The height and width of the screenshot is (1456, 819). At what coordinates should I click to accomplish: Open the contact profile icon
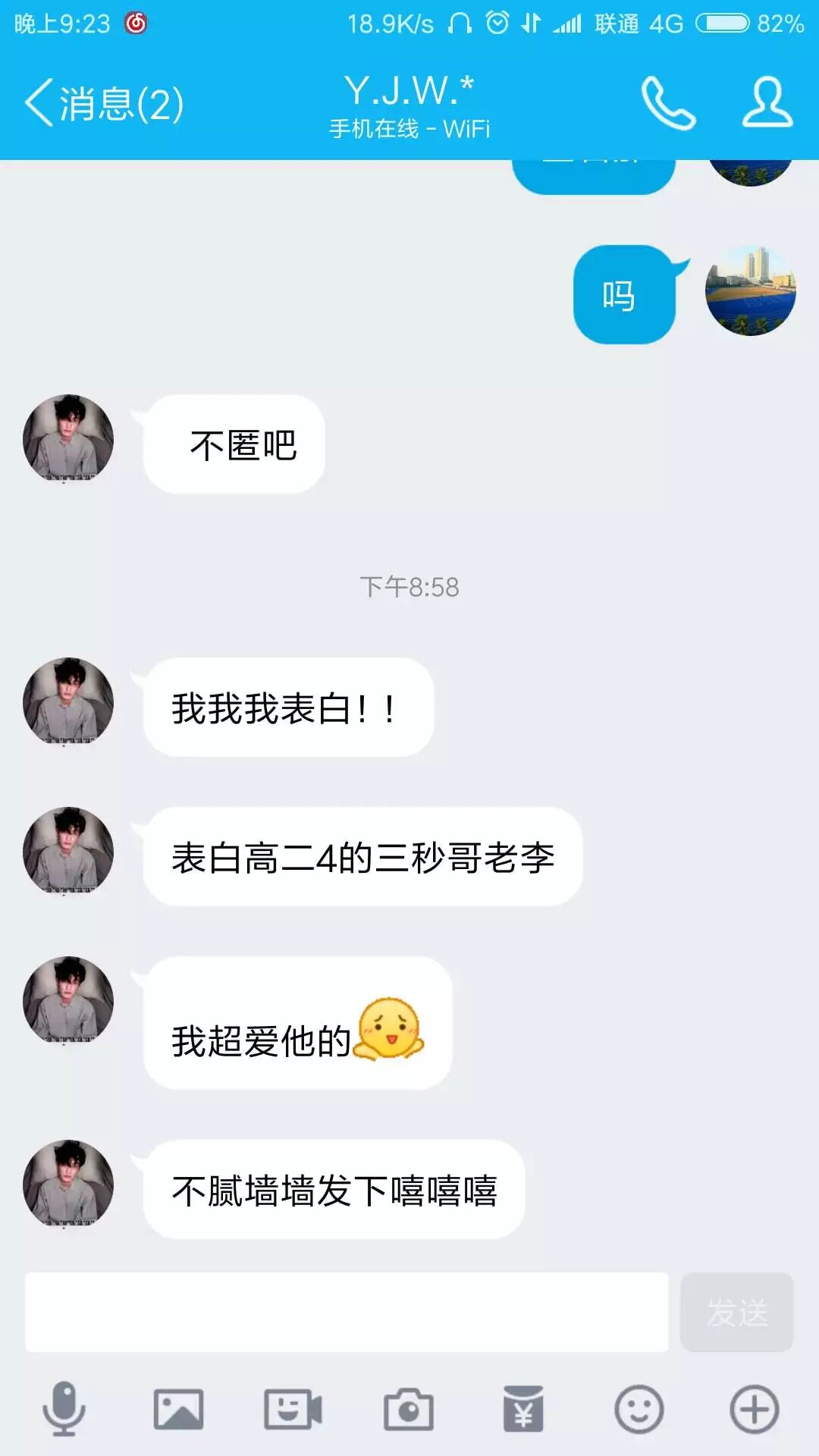coord(767,103)
